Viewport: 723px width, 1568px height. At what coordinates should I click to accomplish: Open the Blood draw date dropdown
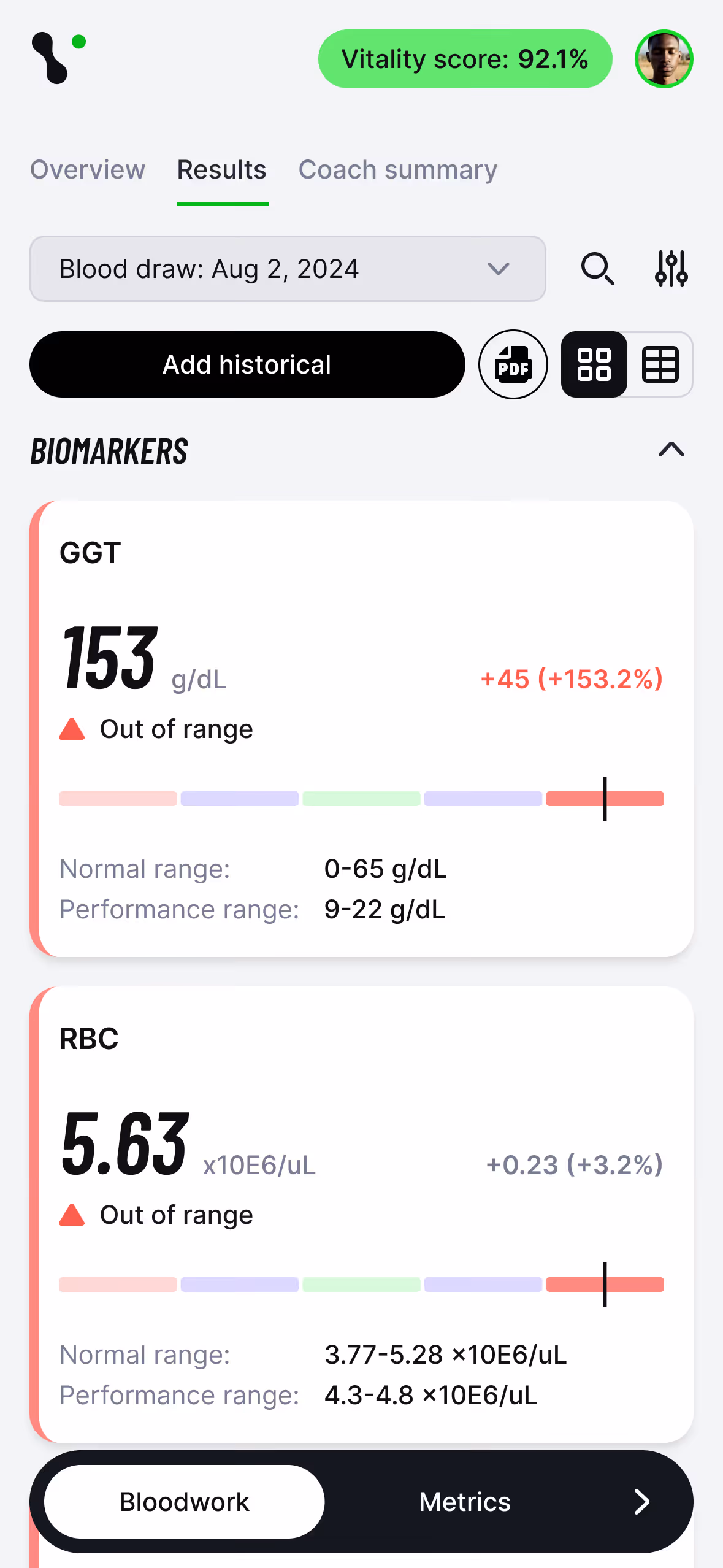(288, 269)
